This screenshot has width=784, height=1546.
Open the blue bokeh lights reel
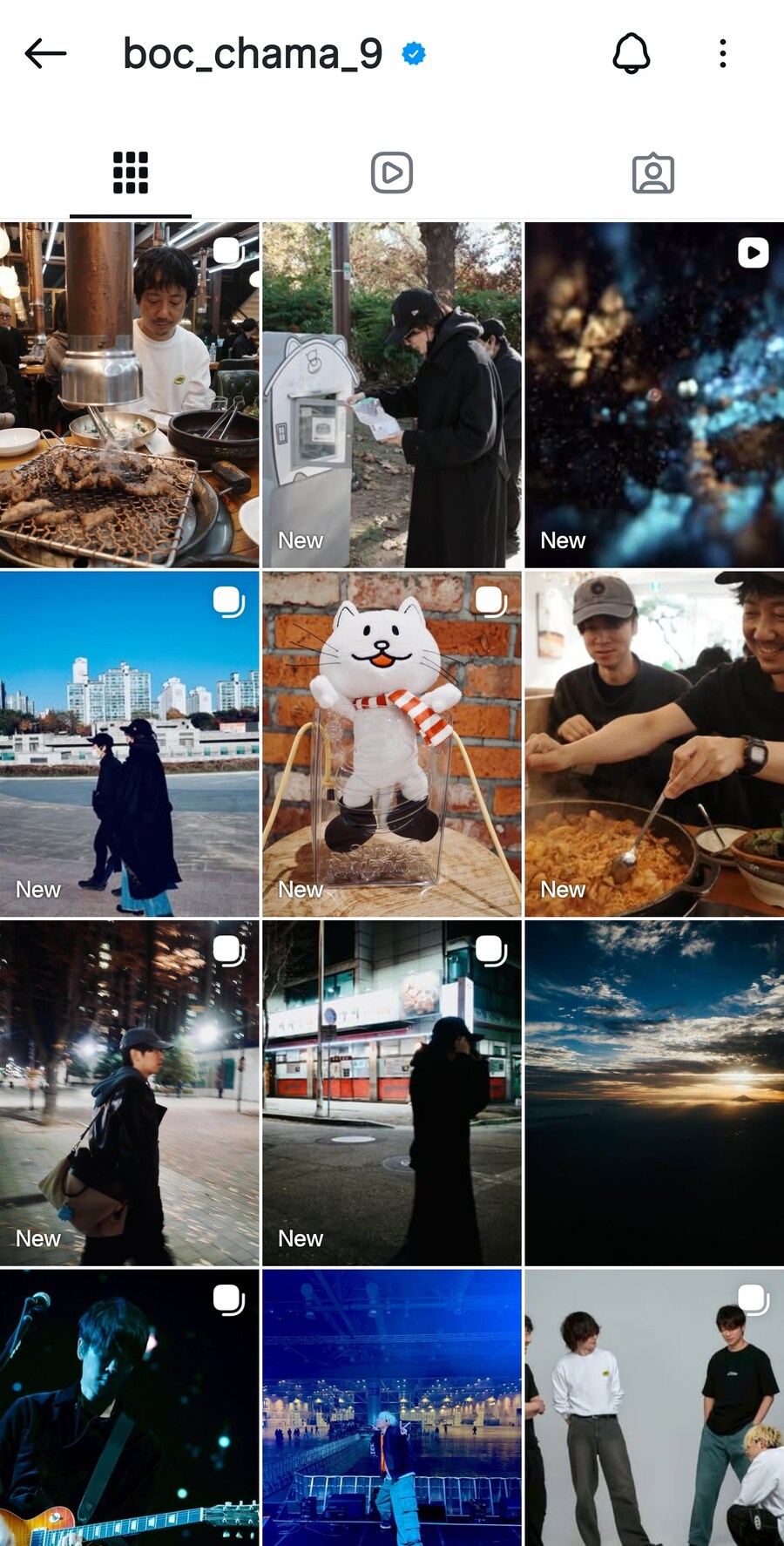(654, 395)
